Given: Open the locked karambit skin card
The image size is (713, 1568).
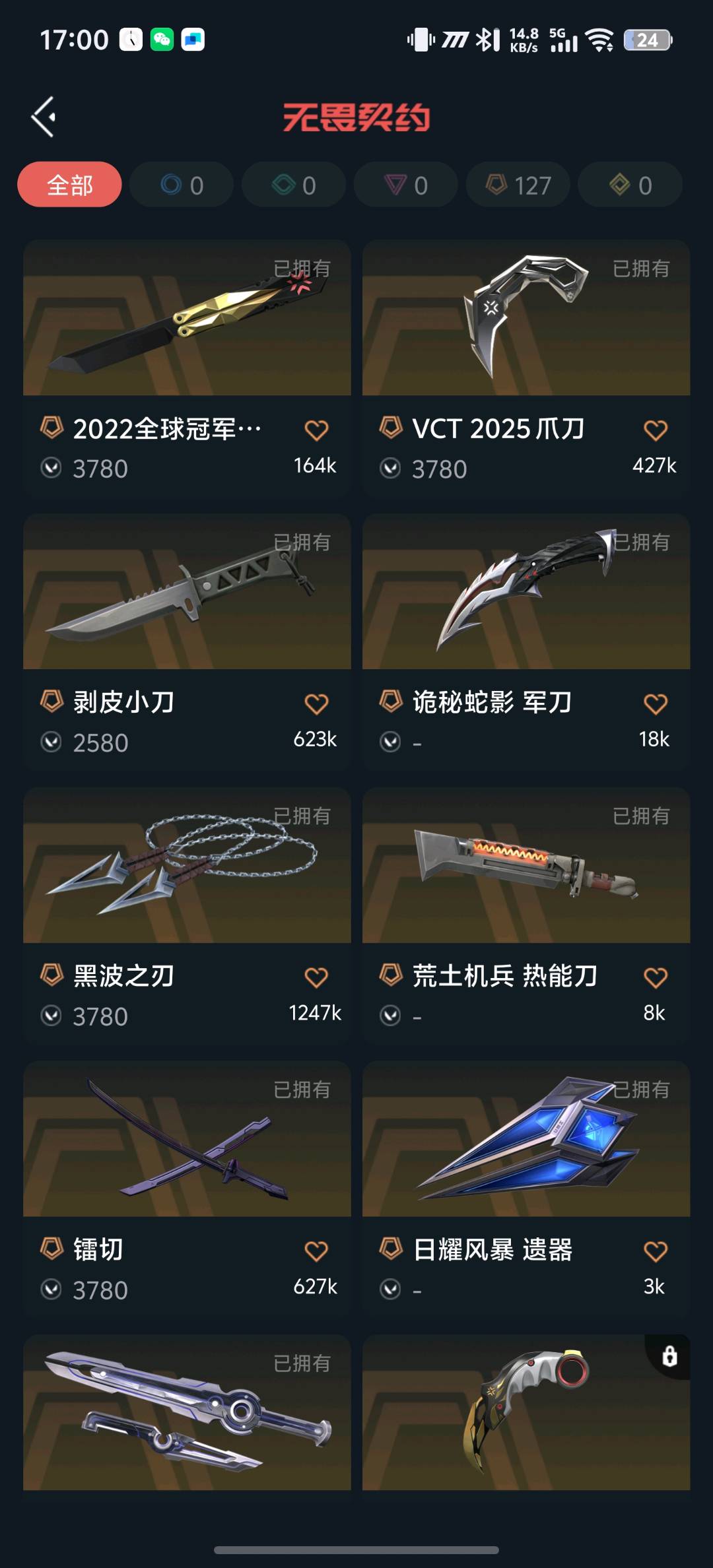Looking at the screenshot, I should pyautogui.click(x=526, y=1412).
